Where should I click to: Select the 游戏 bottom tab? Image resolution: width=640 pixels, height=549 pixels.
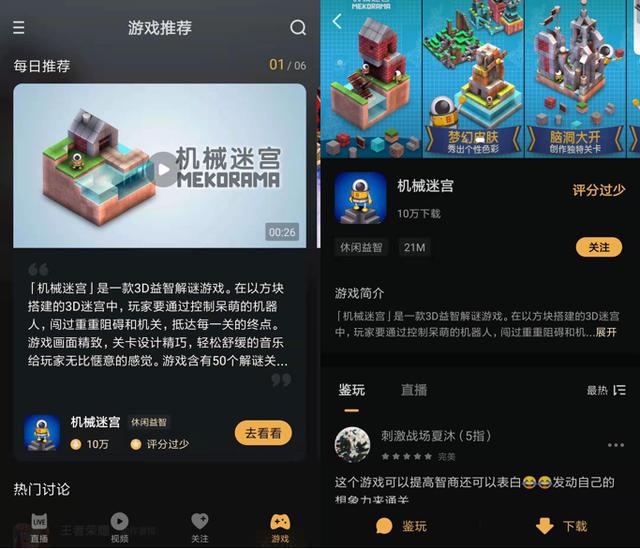280,527
